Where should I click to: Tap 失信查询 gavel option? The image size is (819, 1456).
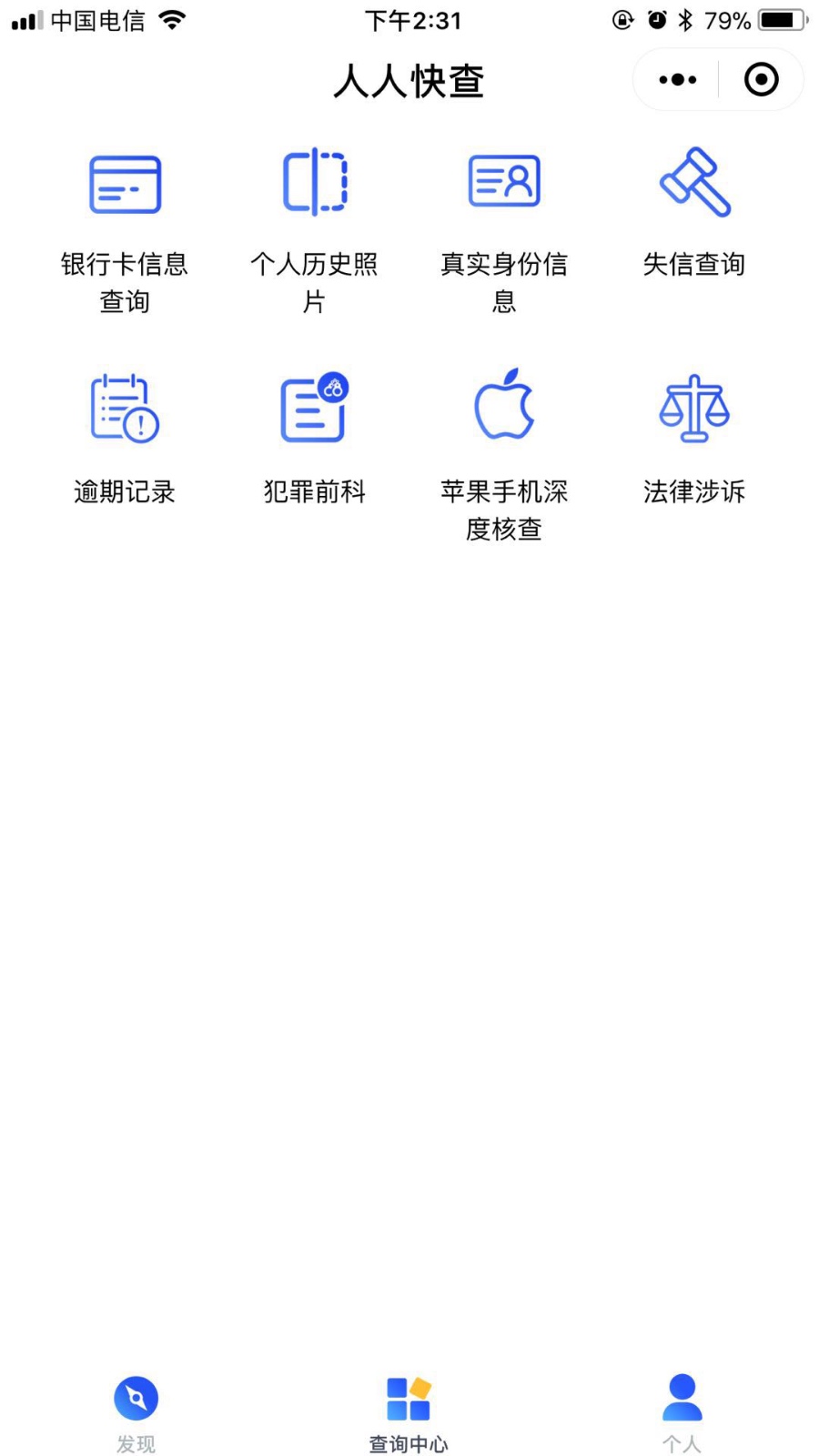click(694, 214)
